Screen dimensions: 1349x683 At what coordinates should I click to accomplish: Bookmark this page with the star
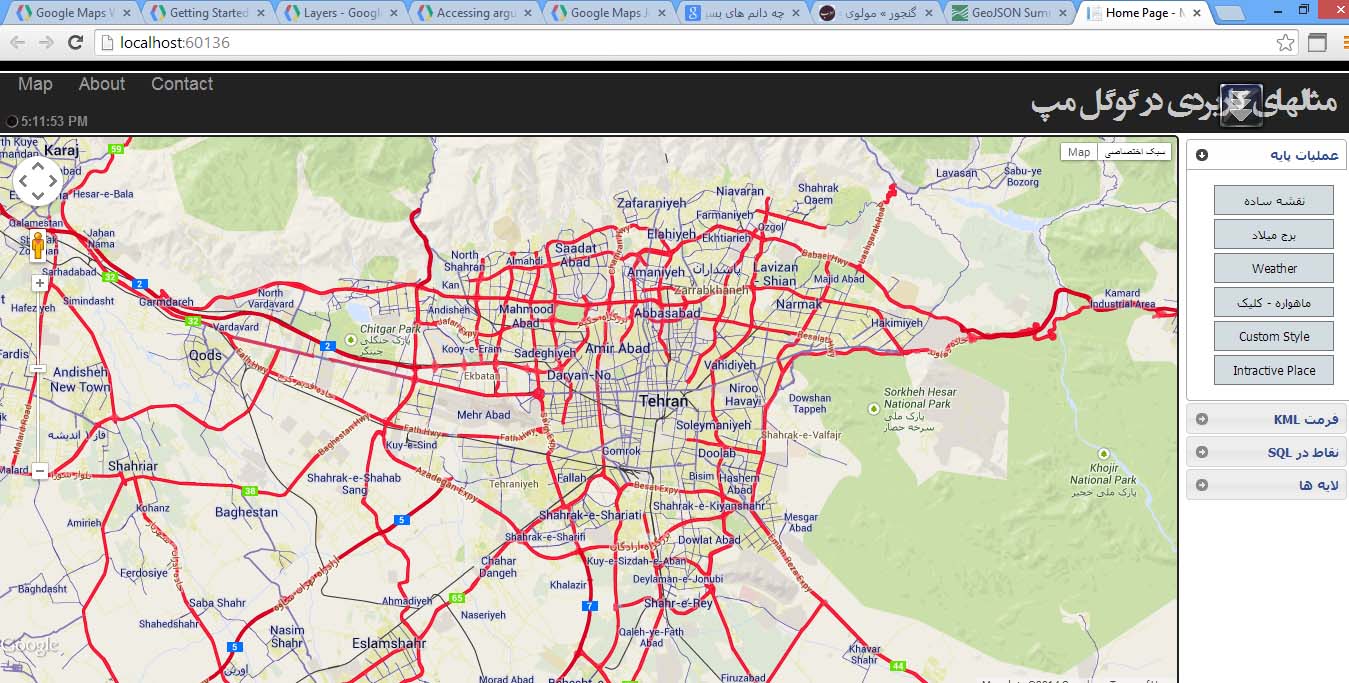click(x=1285, y=43)
